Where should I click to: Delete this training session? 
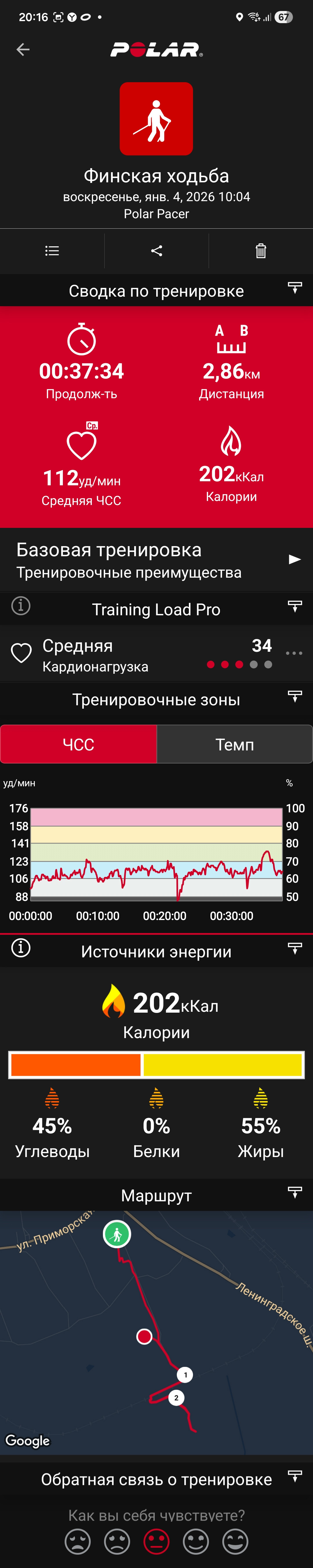261,251
